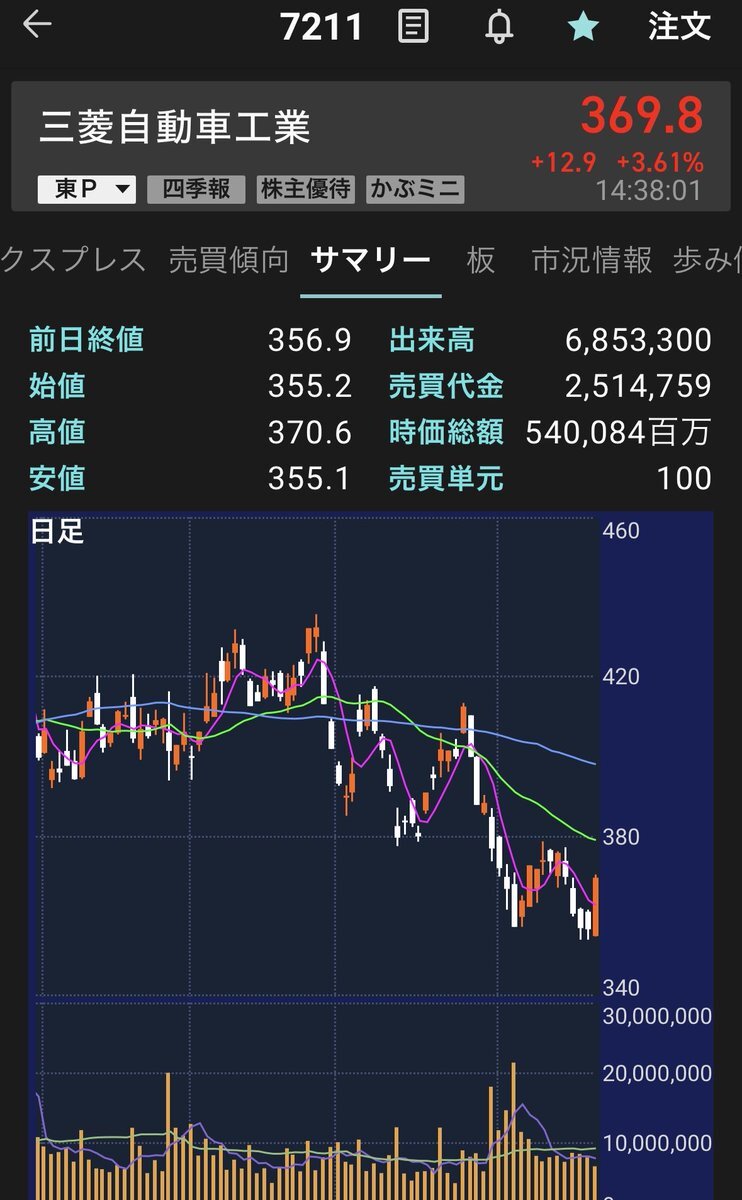Image resolution: width=742 pixels, height=1200 pixels.
Task: Open the 四季報 report
Action: point(196,189)
